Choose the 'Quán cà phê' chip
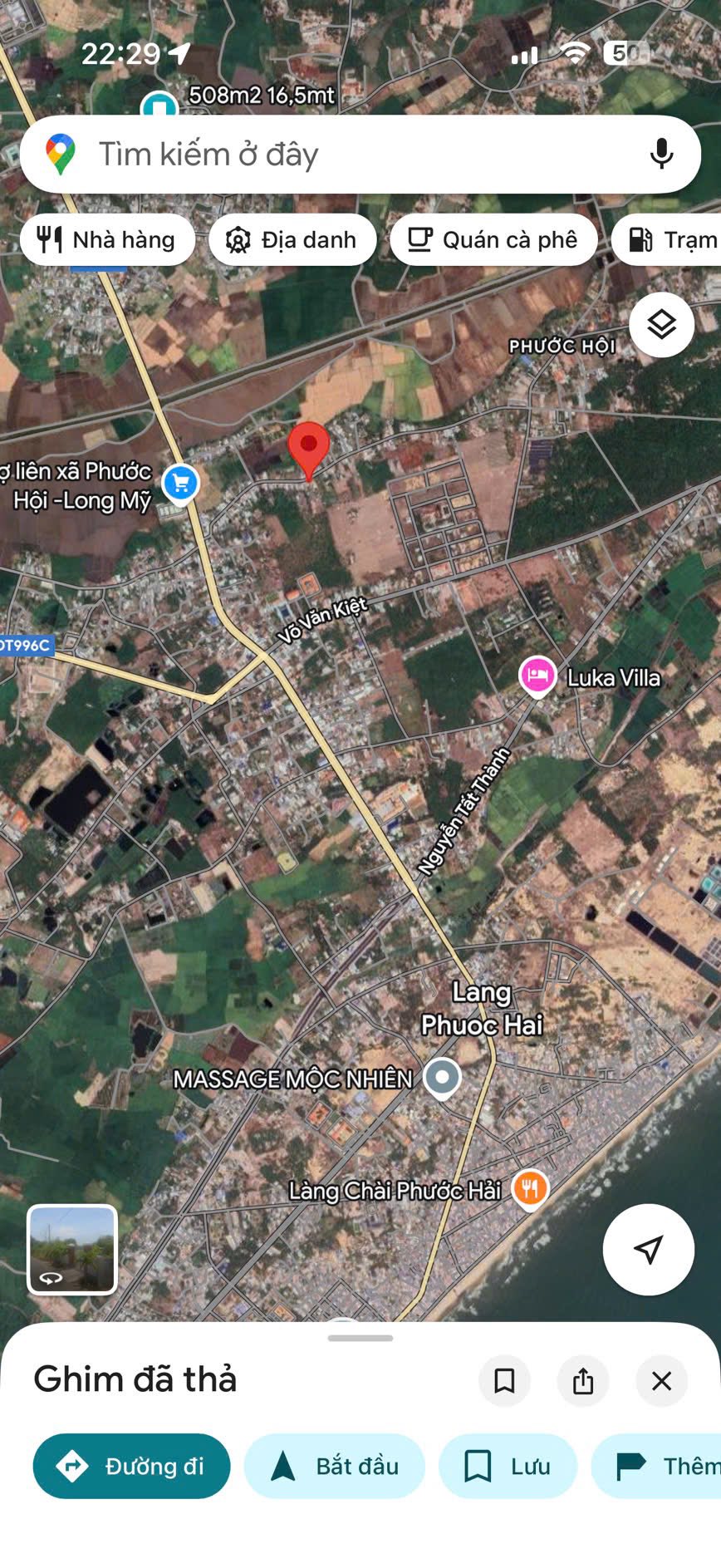Screen dimensions: 721x1568 pyautogui.click(x=493, y=240)
